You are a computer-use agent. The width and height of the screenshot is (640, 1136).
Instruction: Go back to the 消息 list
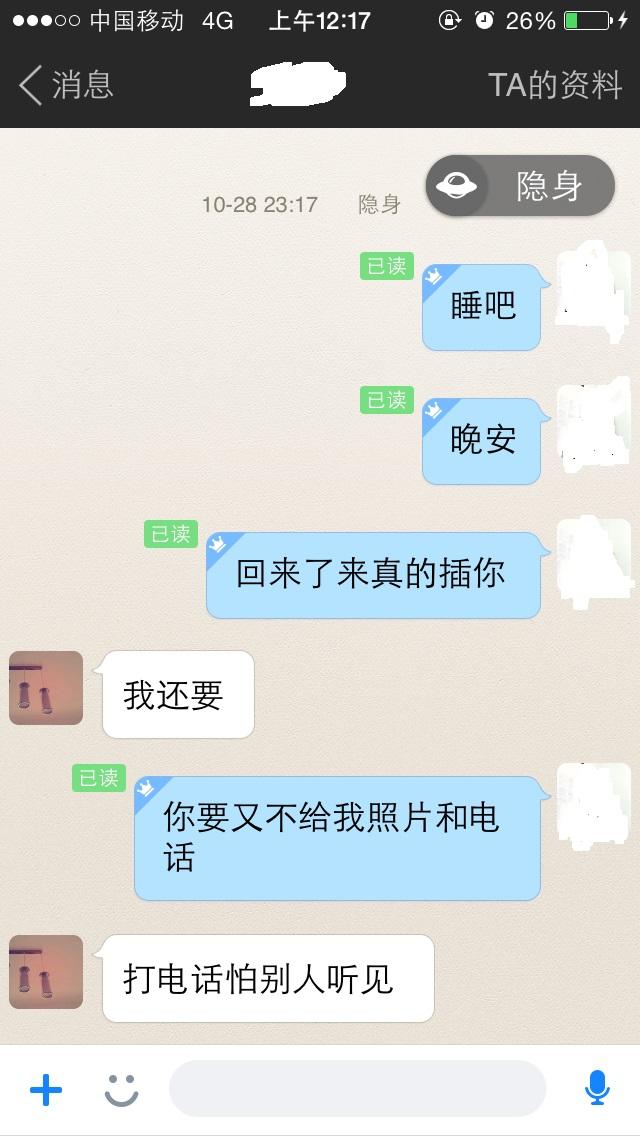tap(66, 85)
